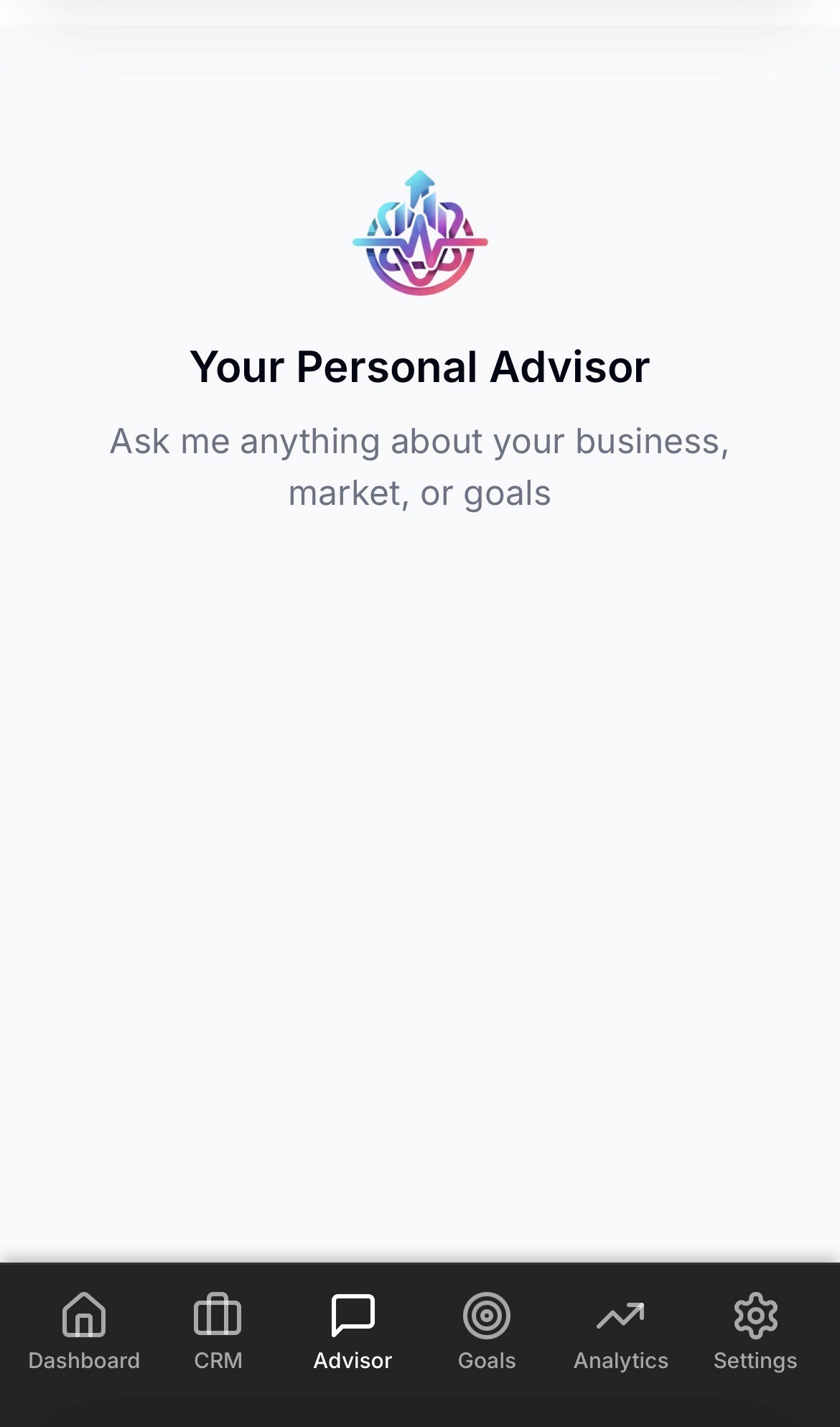The height and width of the screenshot is (1427, 840).
Task: Click the Ask me anything subtitle text
Action: coord(419,465)
